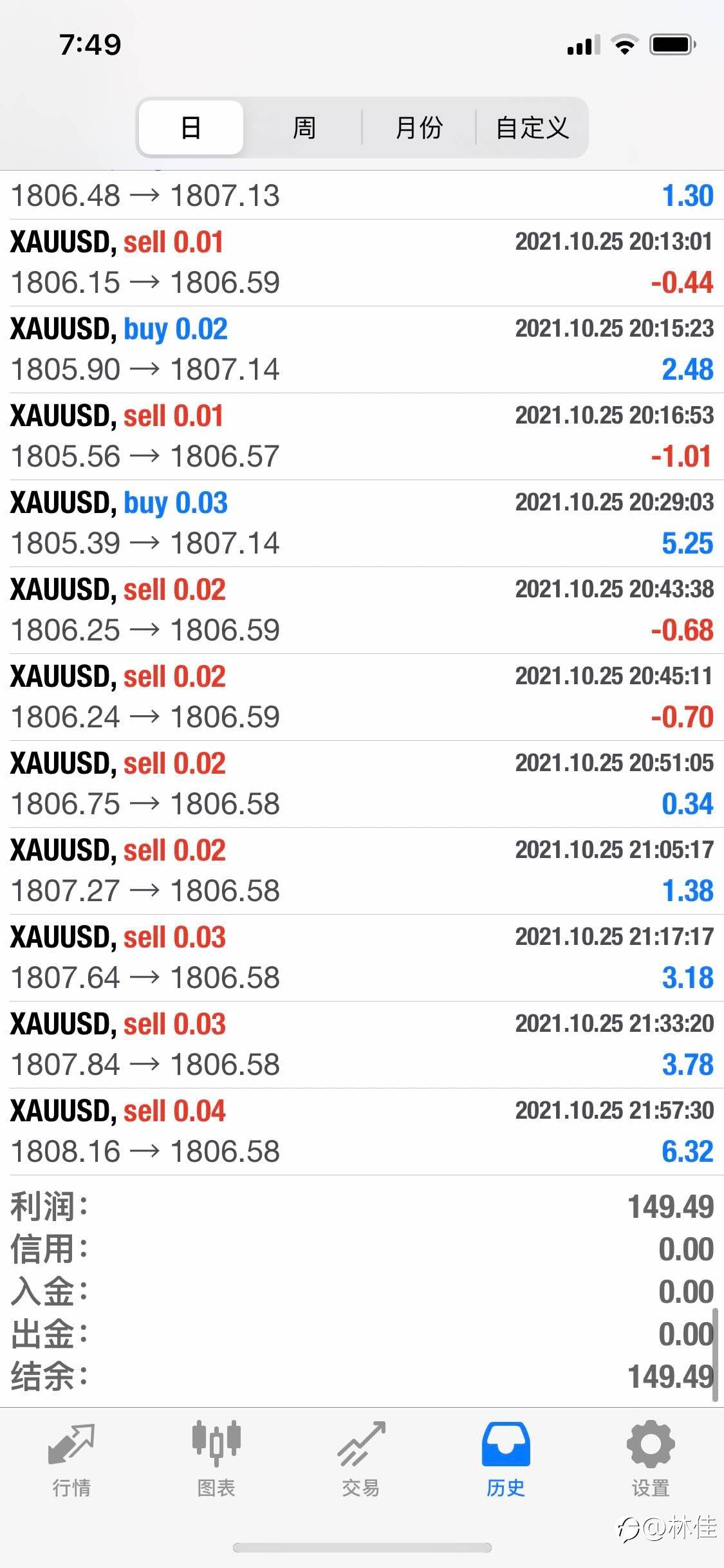724x1568 pixels.
Task: Open the 图表 chart tab
Action: point(216,1460)
